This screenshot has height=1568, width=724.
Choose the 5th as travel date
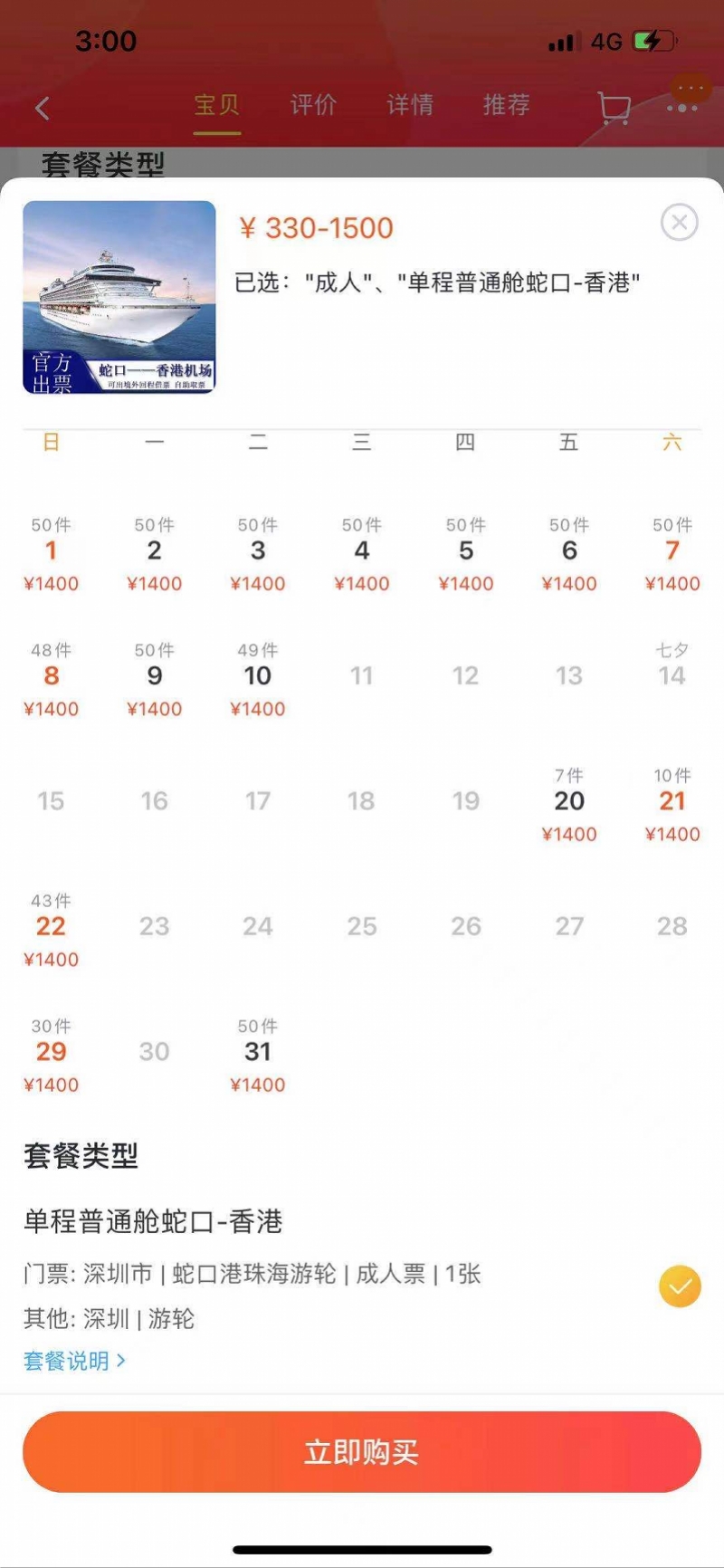tap(465, 551)
